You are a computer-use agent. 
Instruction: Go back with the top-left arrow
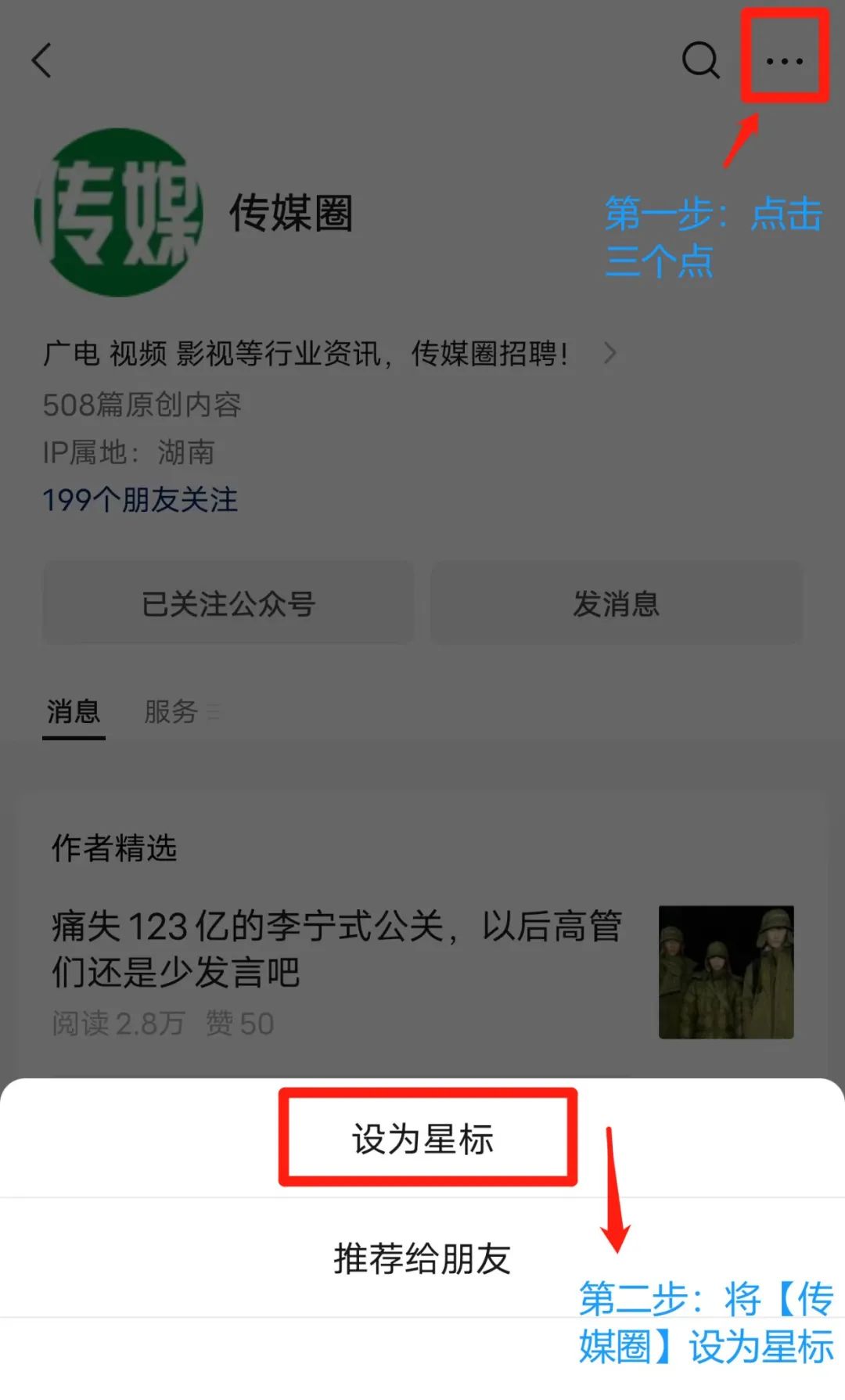point(41,60)
